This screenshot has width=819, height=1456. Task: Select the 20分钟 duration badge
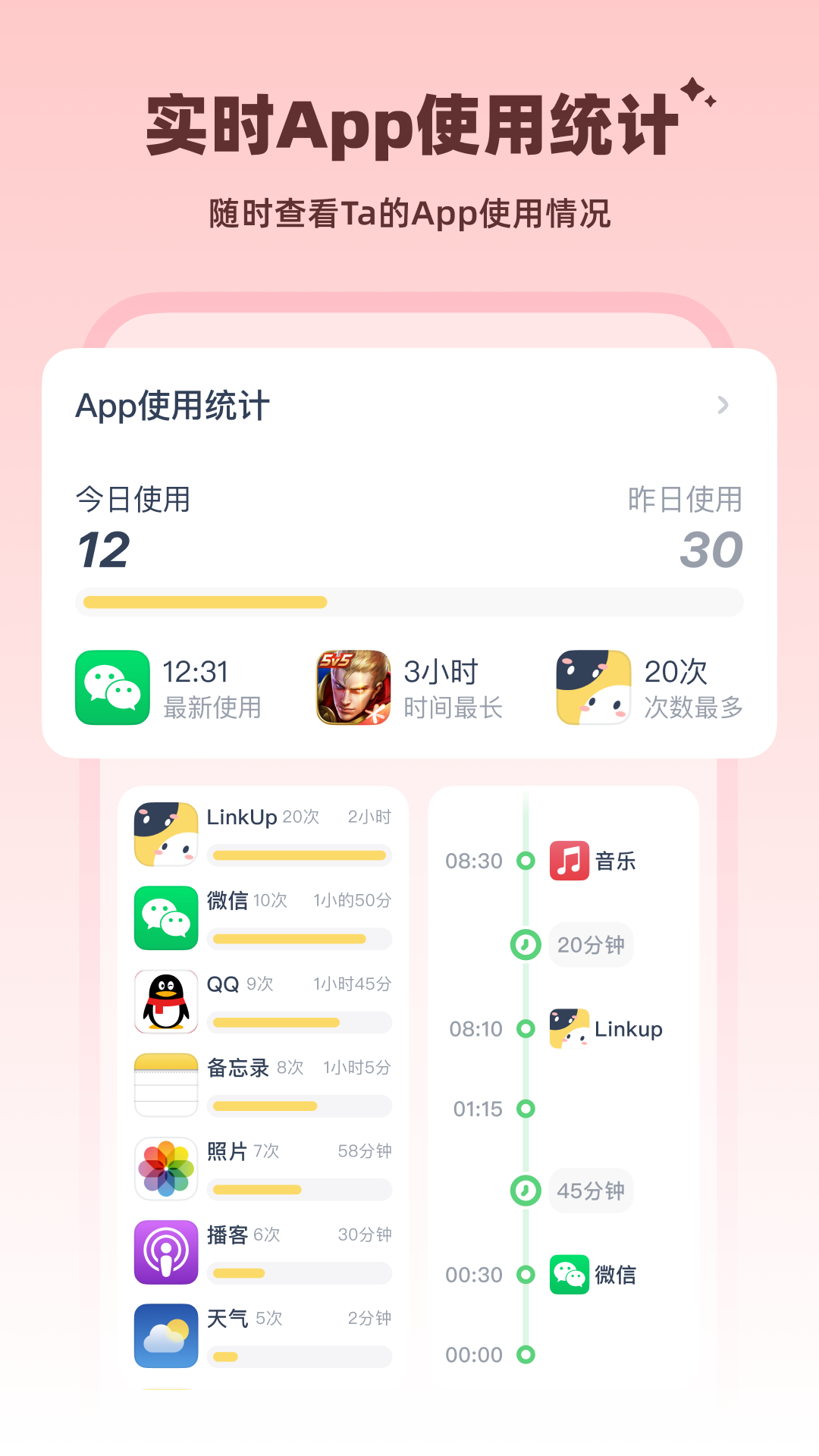pos(591,945)
